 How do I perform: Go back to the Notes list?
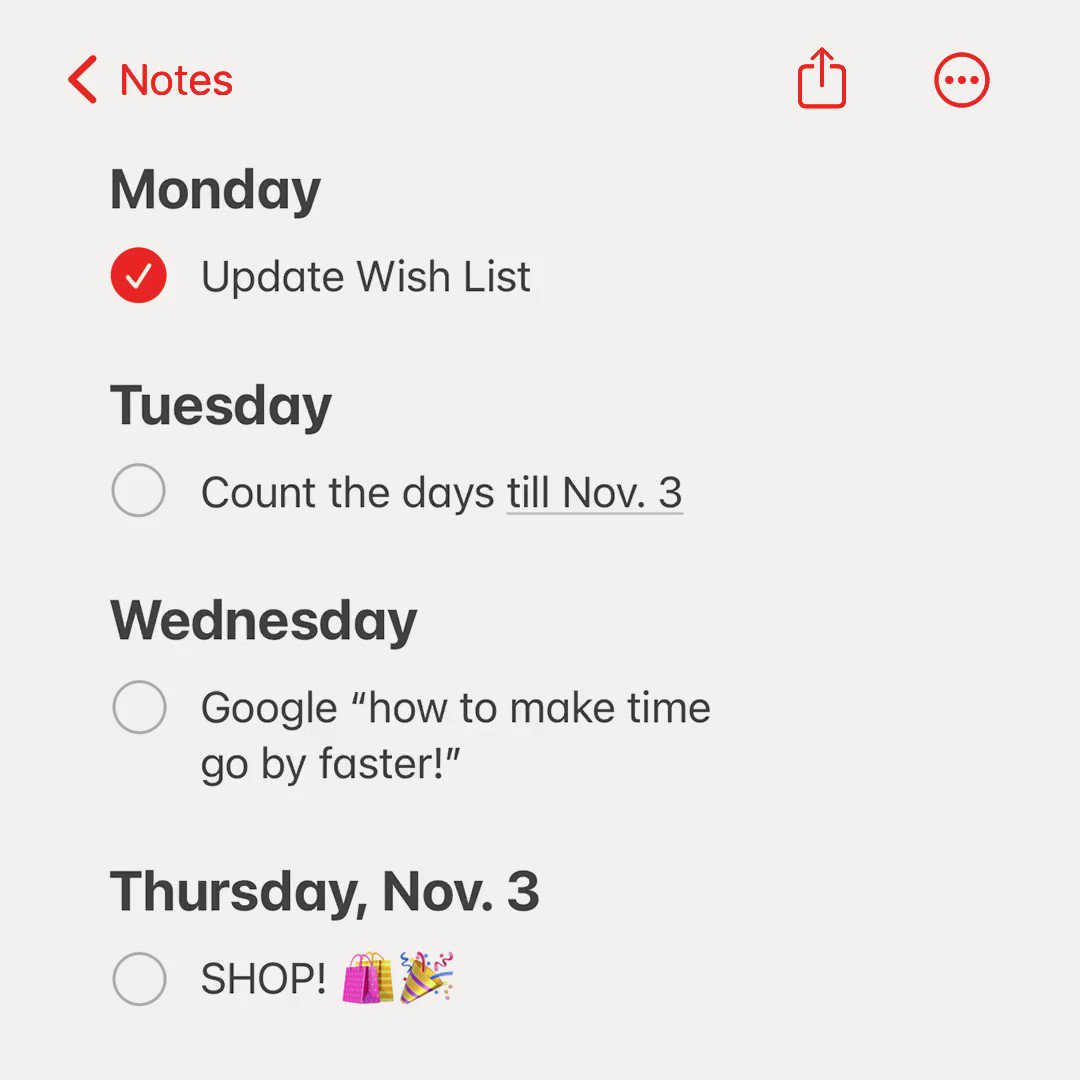[x=150, y=80]
